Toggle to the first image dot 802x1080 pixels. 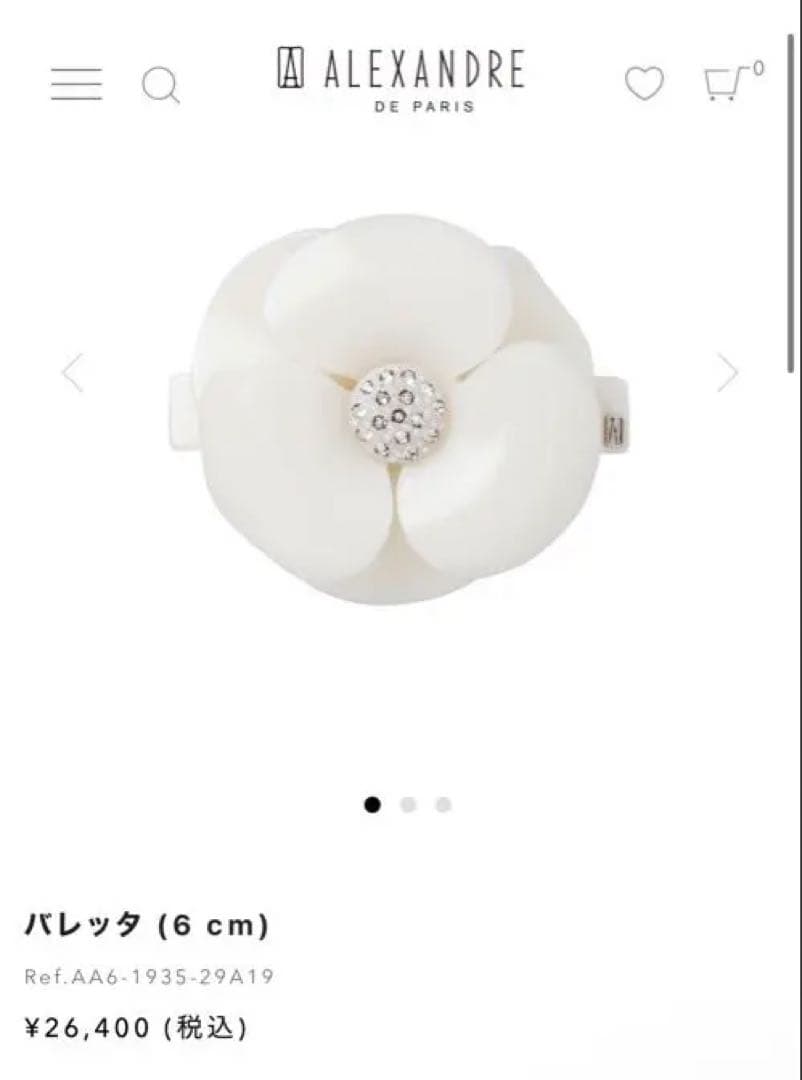373,803
